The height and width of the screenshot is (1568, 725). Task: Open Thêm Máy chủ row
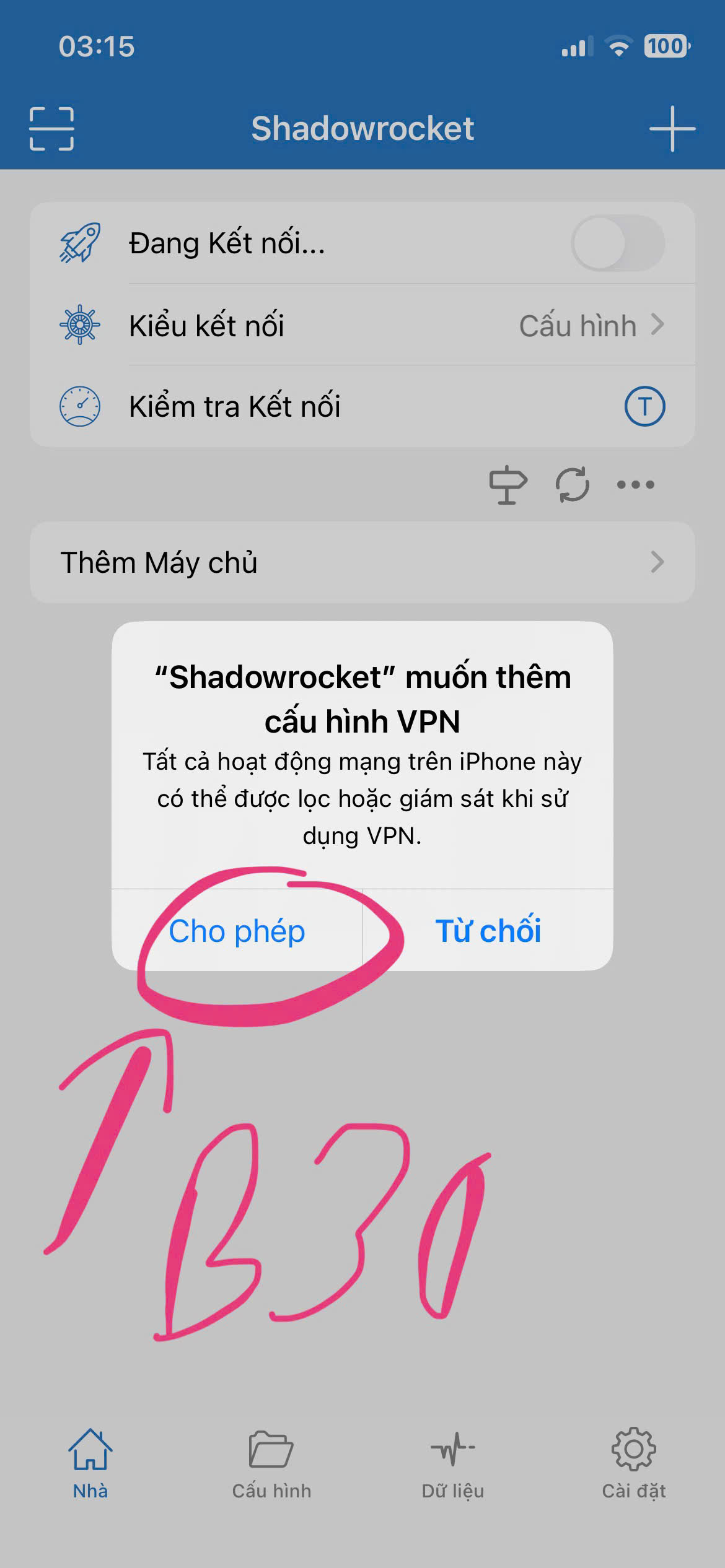[362, 562]
